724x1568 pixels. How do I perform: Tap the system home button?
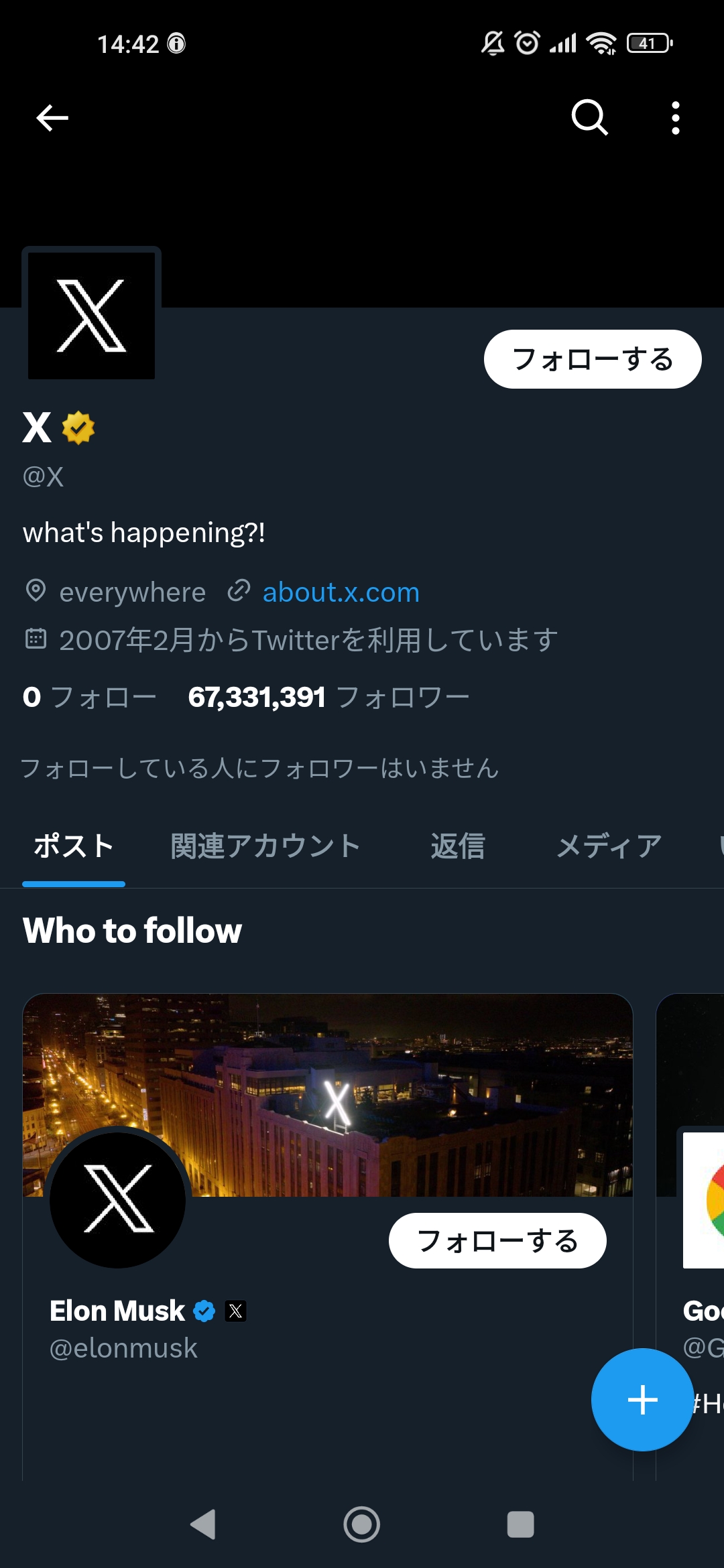362,1524
